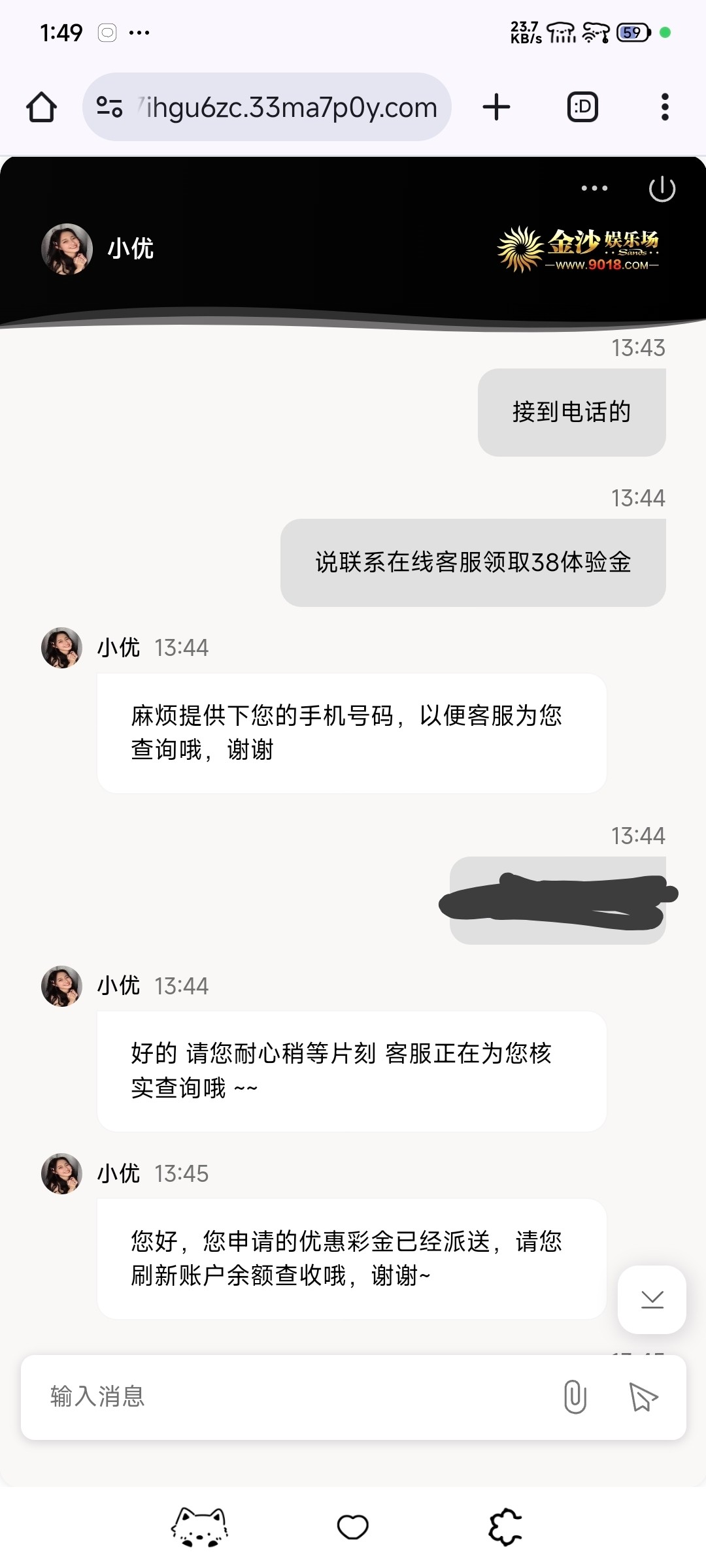
Task: Attach a file with the paperclip
Action: coord(575,1397)
